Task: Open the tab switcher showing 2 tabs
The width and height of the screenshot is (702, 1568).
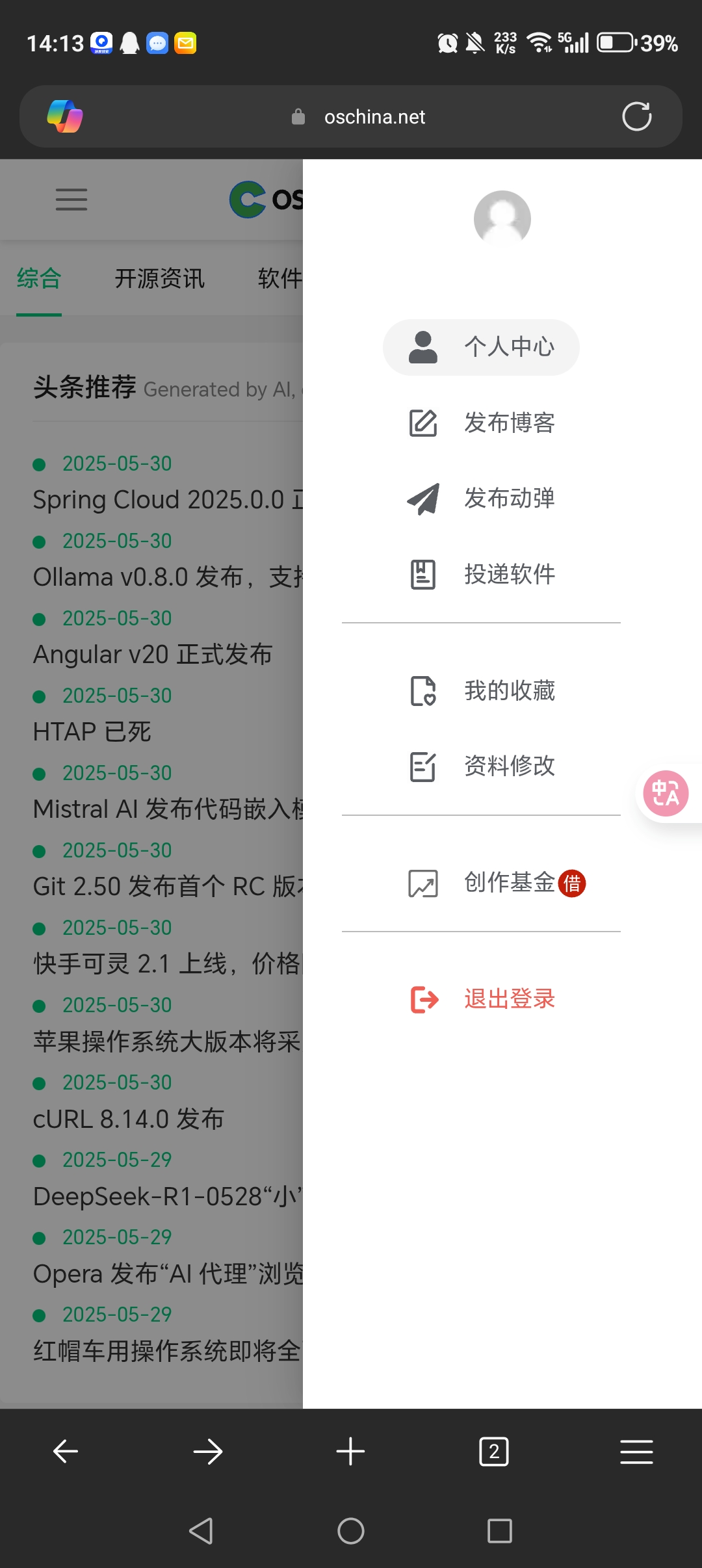Action: (494, 1451)
